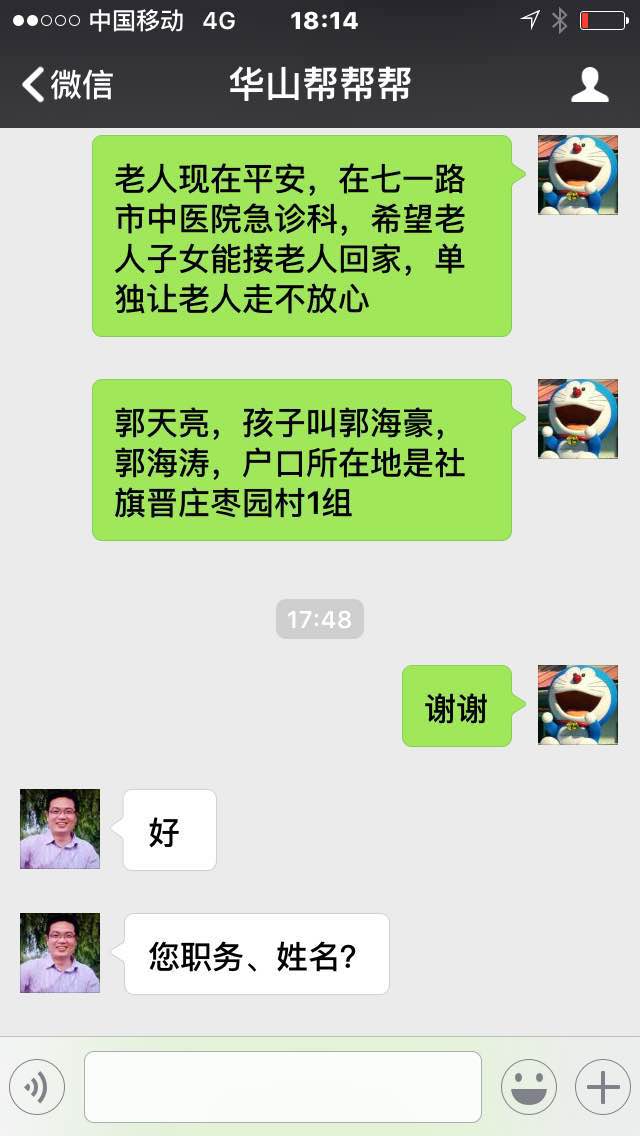Go back to the 微信 chat list

tap(66, 85)
